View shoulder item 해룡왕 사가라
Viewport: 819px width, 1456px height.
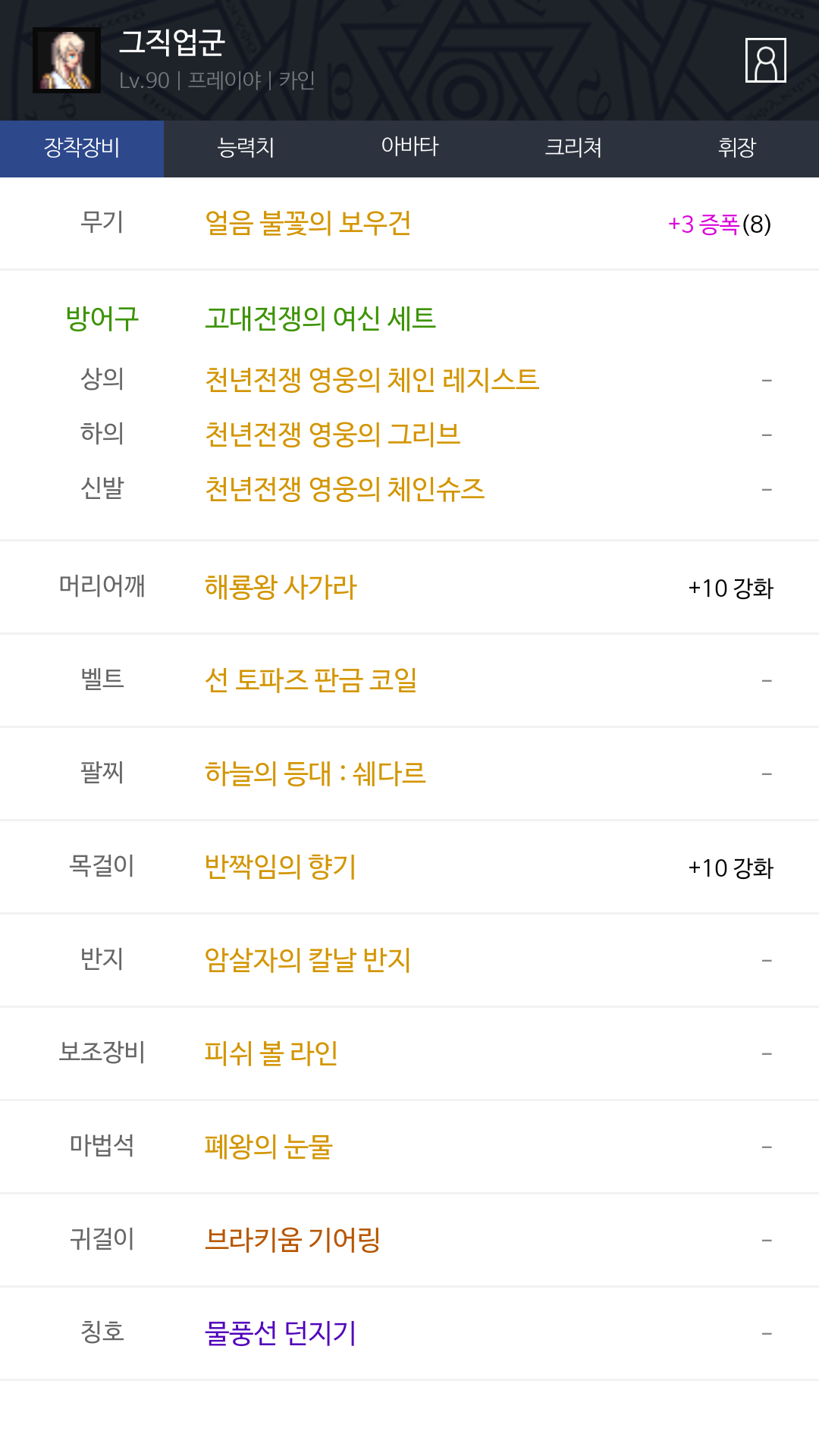[281, 587]
